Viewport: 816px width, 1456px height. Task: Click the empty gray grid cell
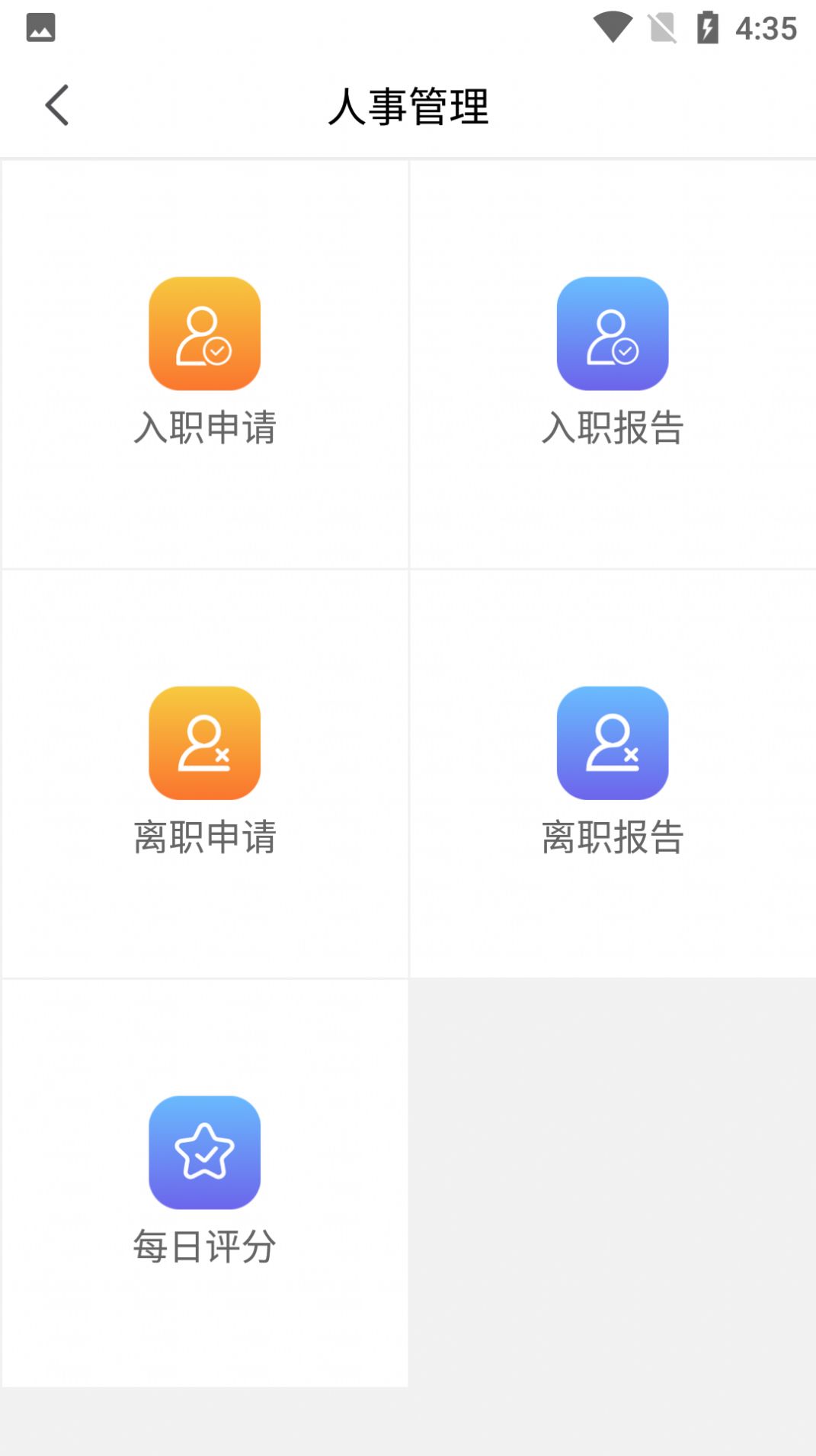pyautogui.click(x=613, y=1181)
